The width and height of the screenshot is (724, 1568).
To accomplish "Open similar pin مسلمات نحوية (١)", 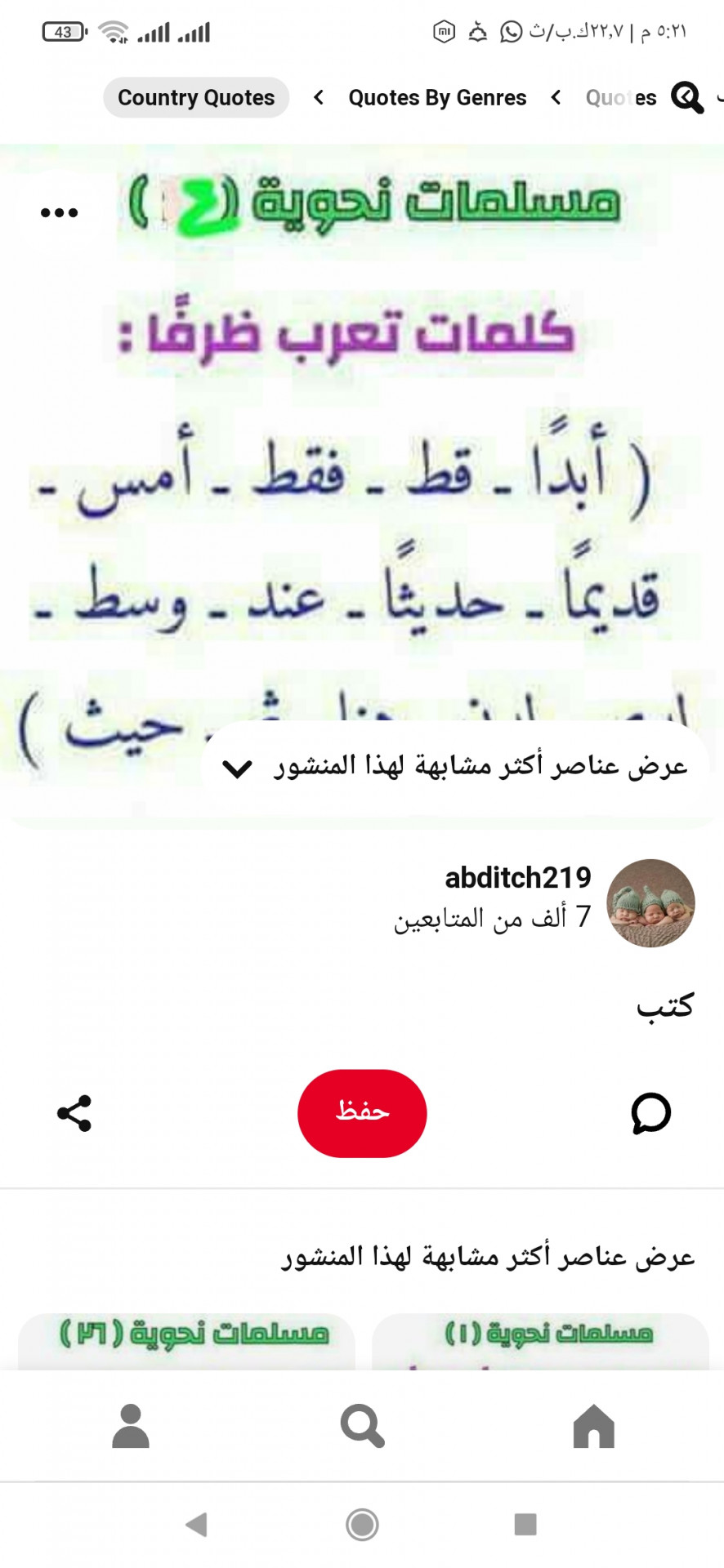I will (x=540, y=1339).
